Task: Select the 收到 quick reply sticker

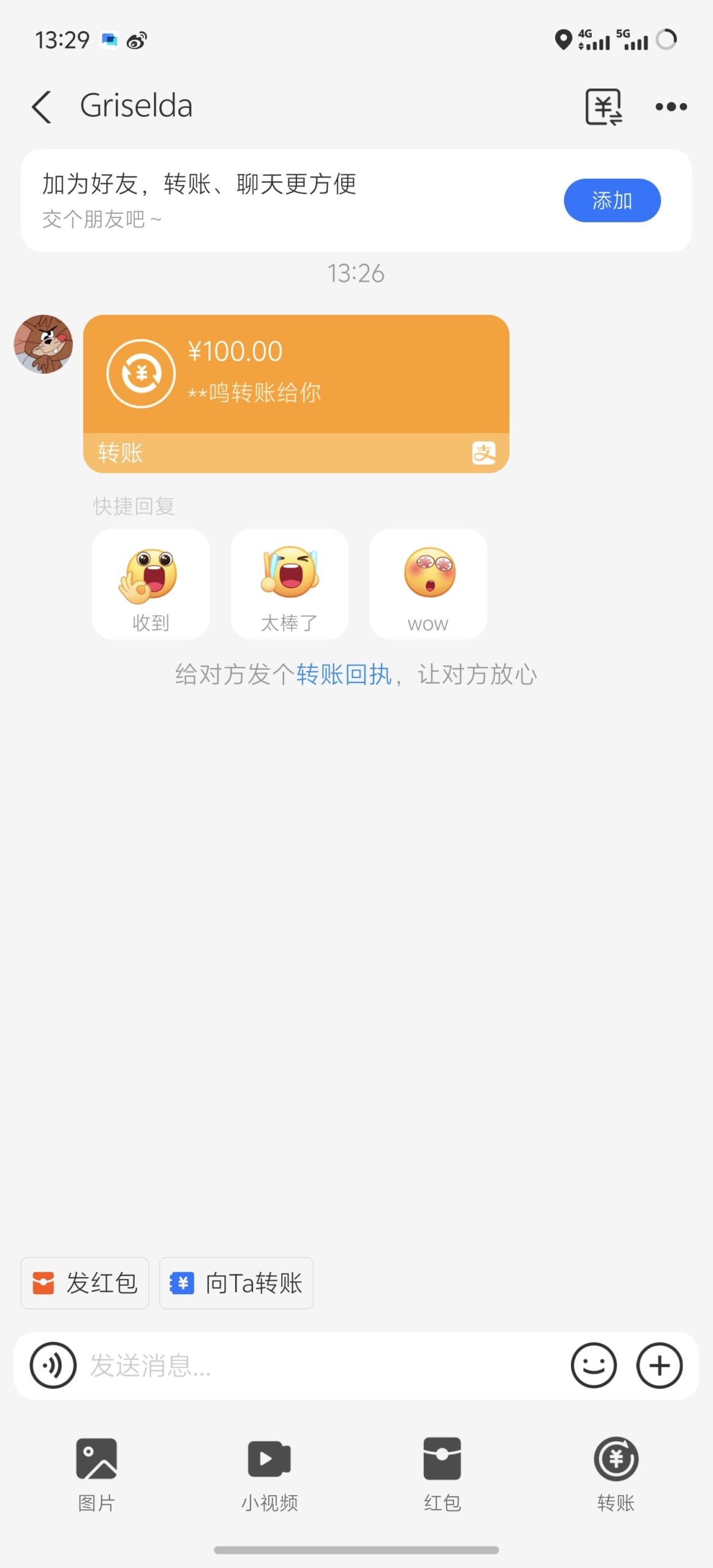Action: coord(151,584)
